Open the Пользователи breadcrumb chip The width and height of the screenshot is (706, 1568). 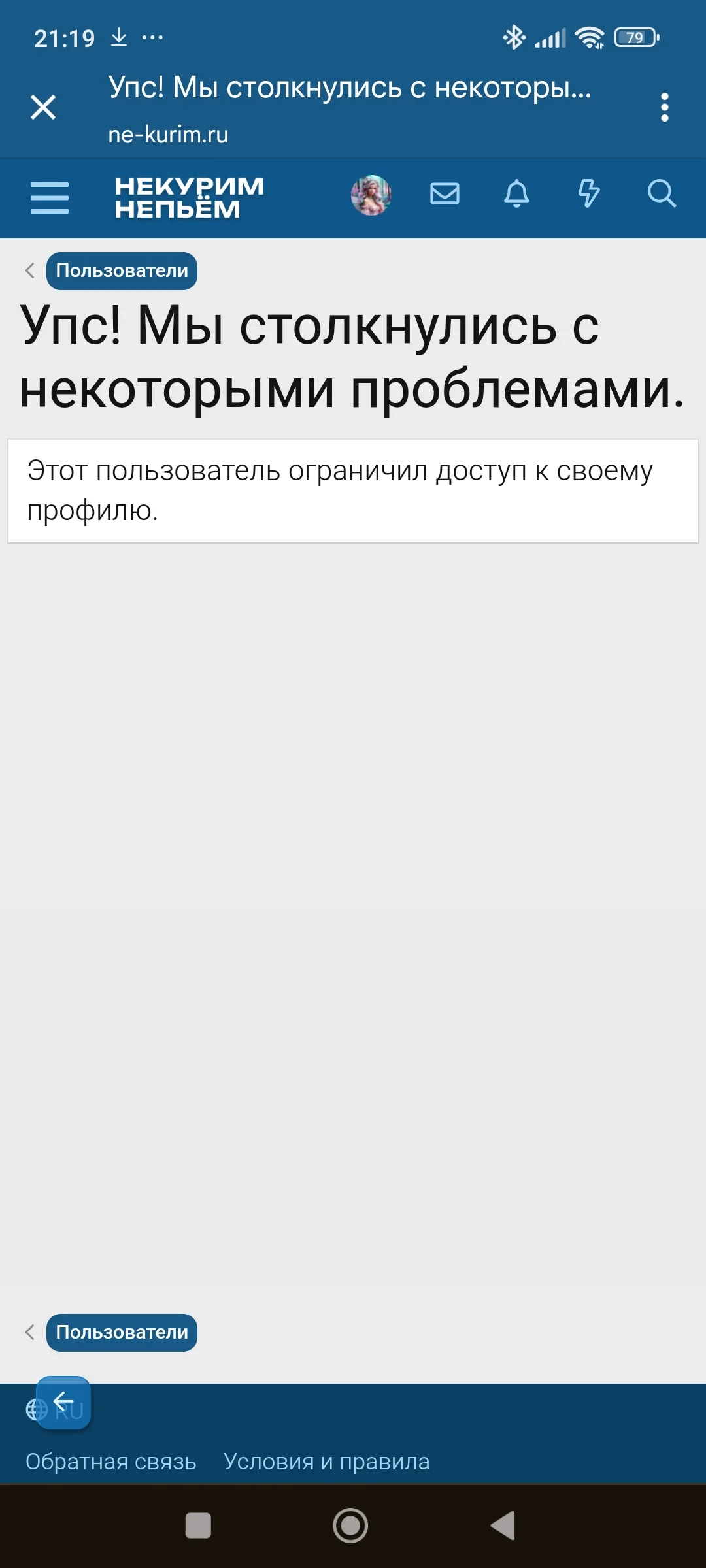122,270
